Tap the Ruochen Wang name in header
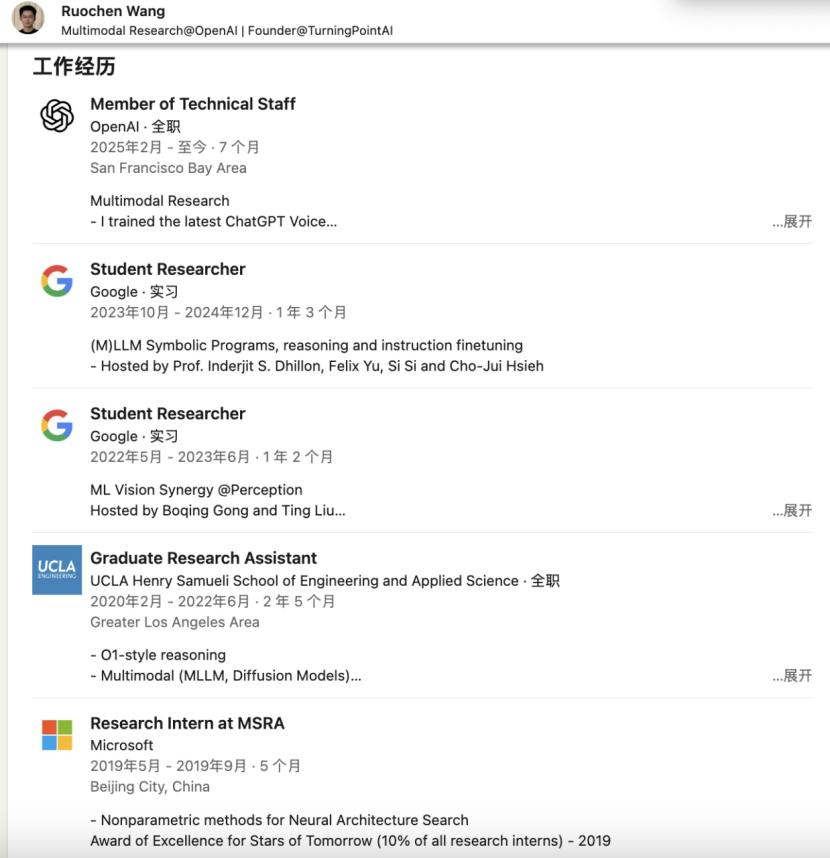Viewport: 830px width, 858px height. point(113,11)
